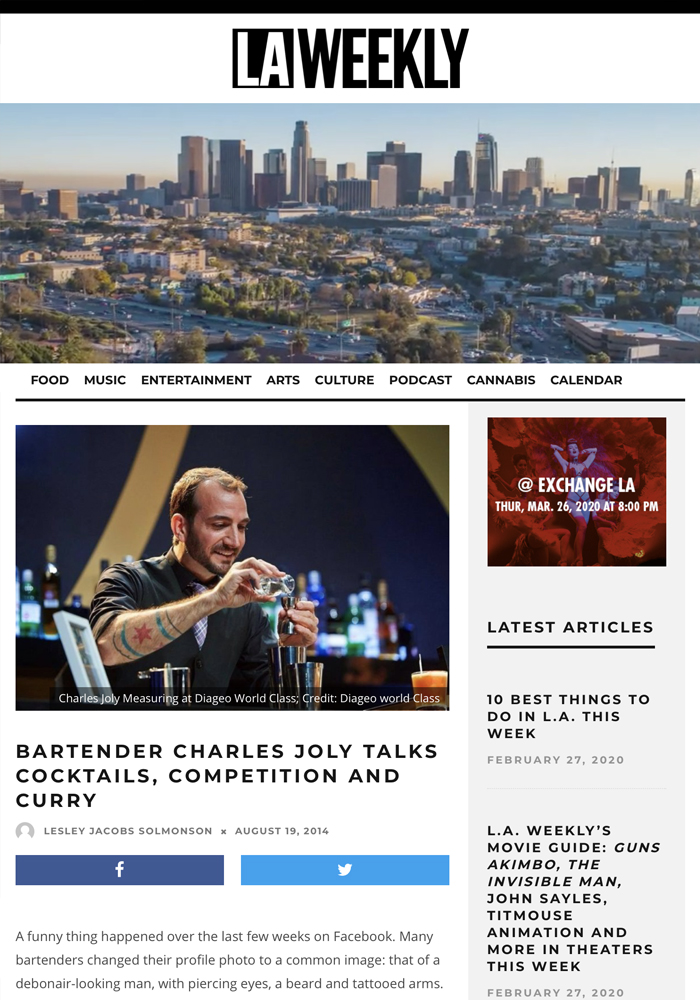700x1000 pixels.
Task: Read 10 Best Things To Do in L.A.
Action: point(568,716)
